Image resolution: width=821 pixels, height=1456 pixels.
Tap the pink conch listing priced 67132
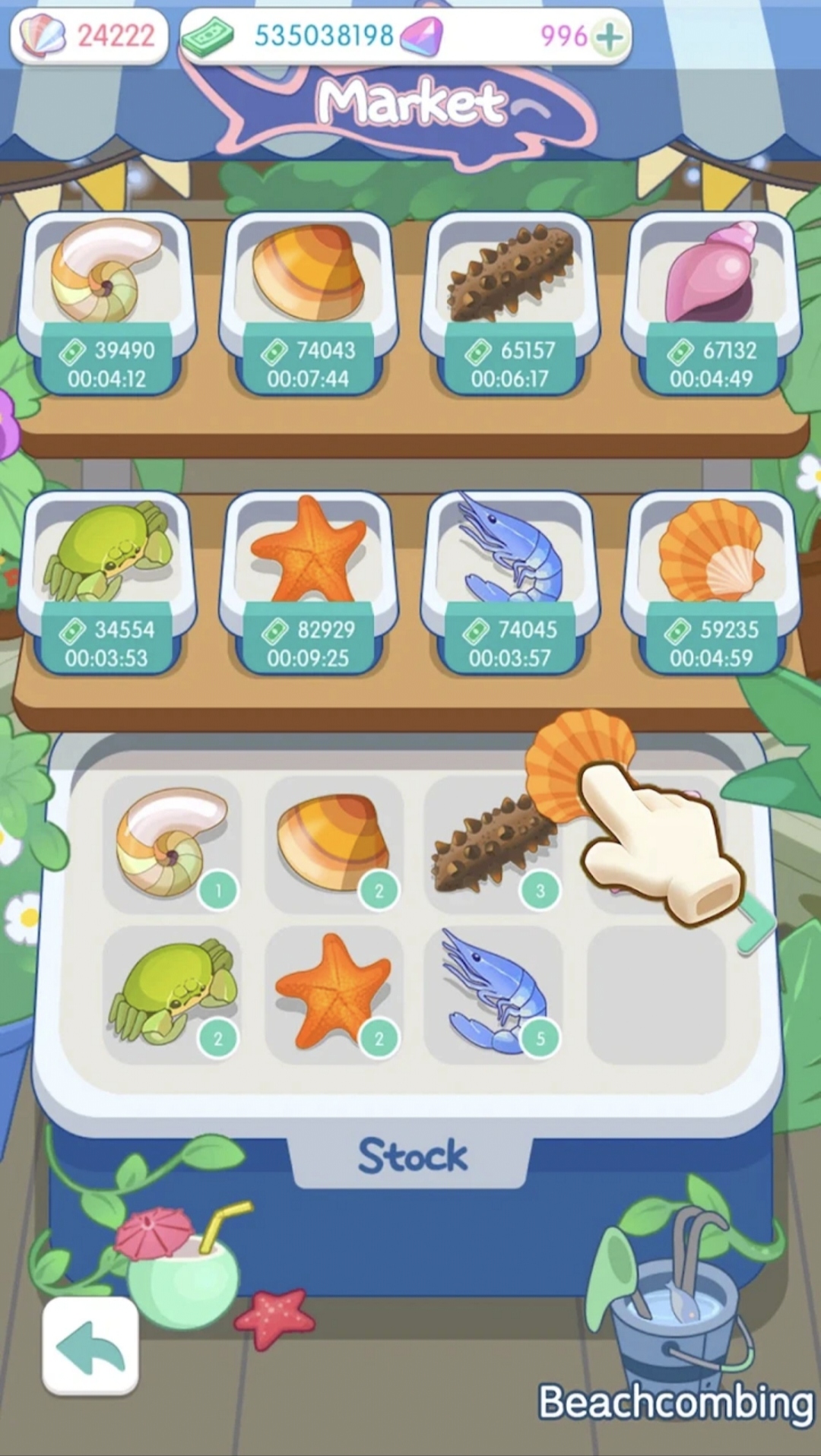(711, 304)
